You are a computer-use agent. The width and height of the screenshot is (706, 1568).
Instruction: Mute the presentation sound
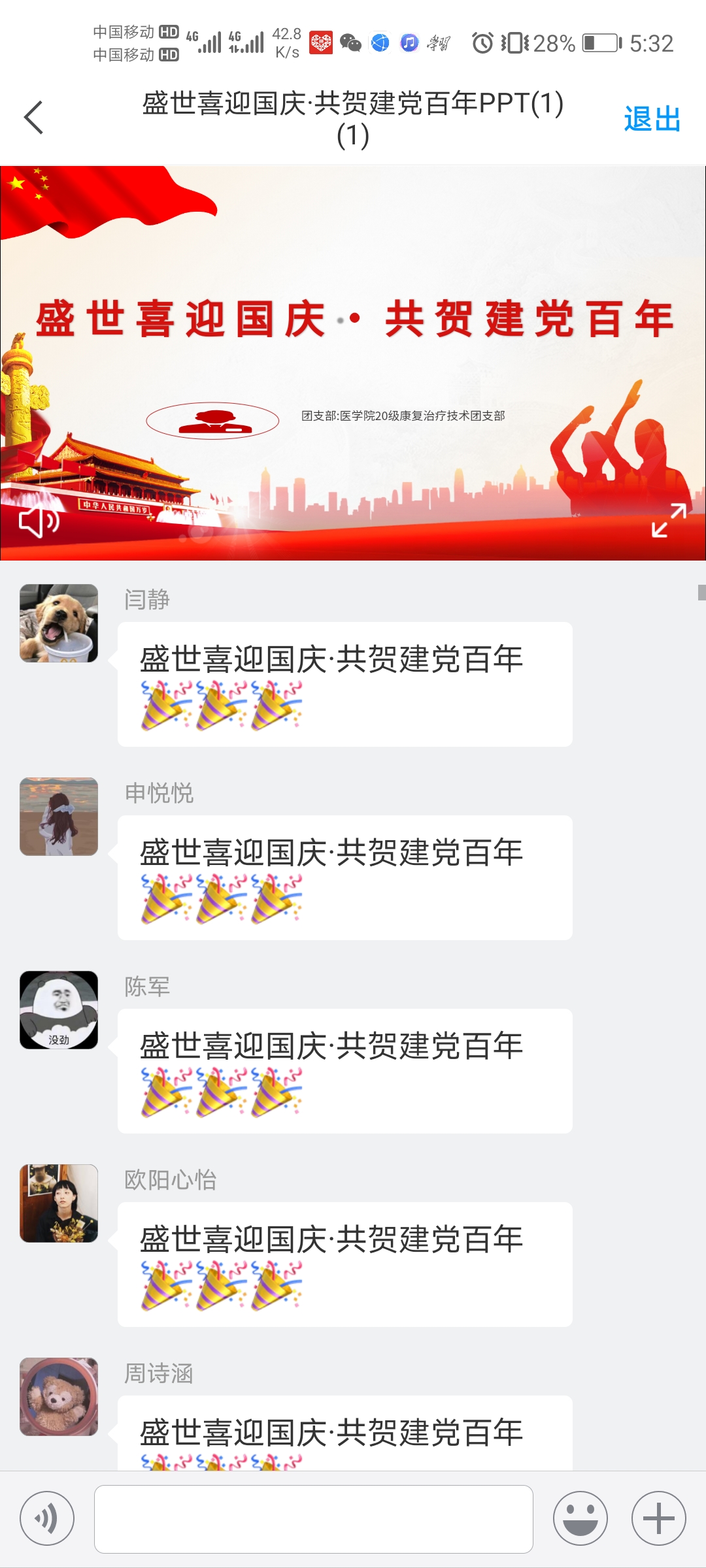(39, 521)
